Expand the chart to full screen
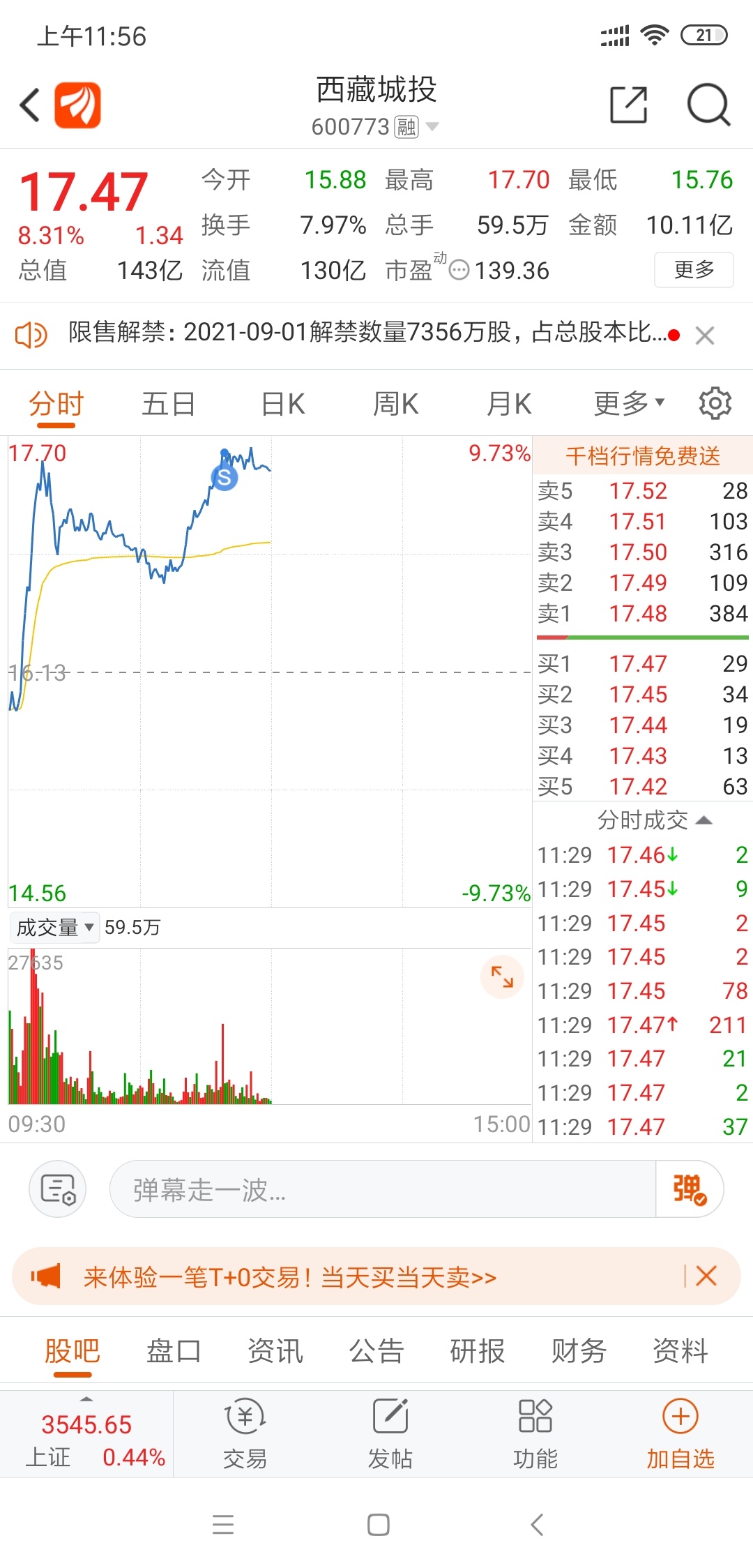The image size is (753, 1568). [502, 977]
